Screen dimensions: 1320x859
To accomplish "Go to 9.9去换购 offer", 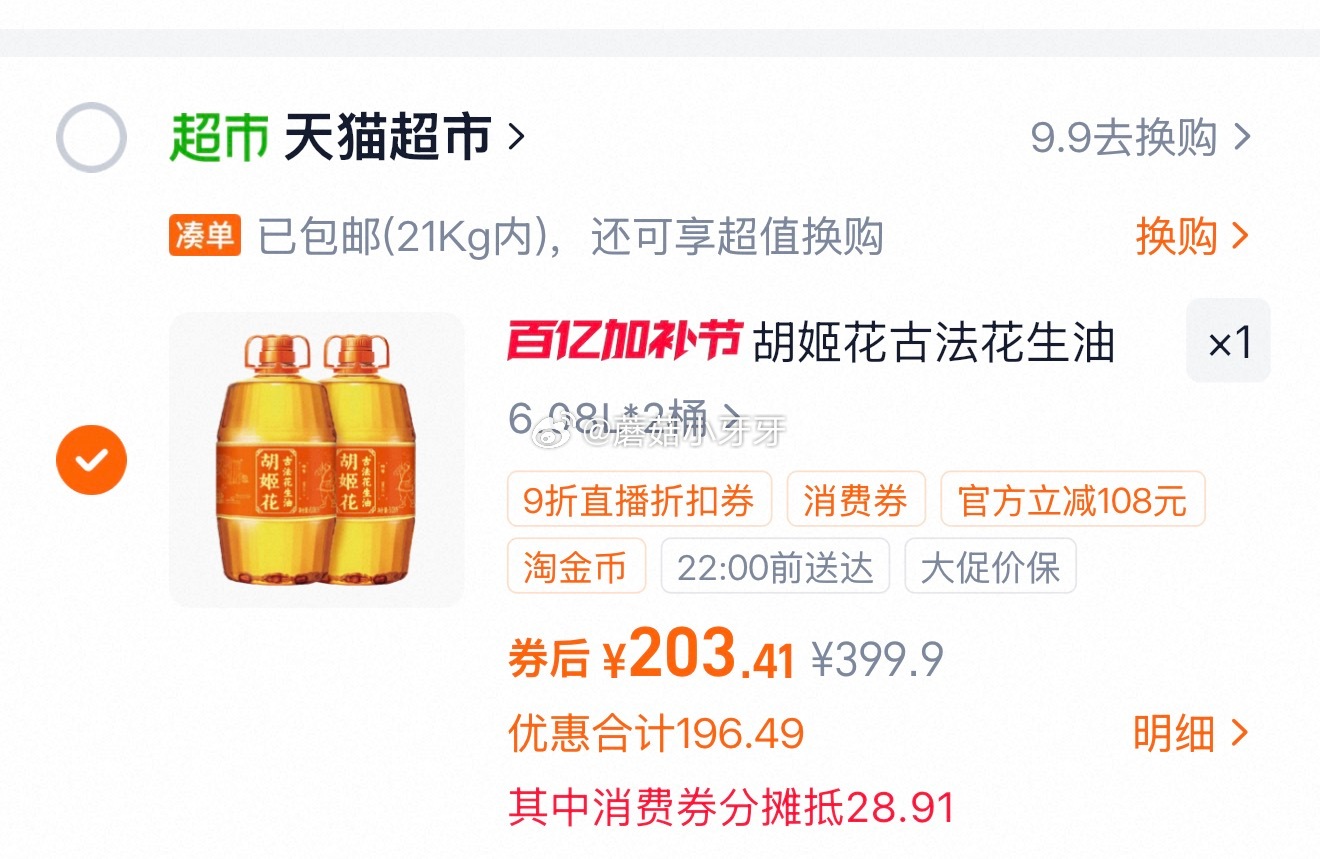I will (1141, 138).
